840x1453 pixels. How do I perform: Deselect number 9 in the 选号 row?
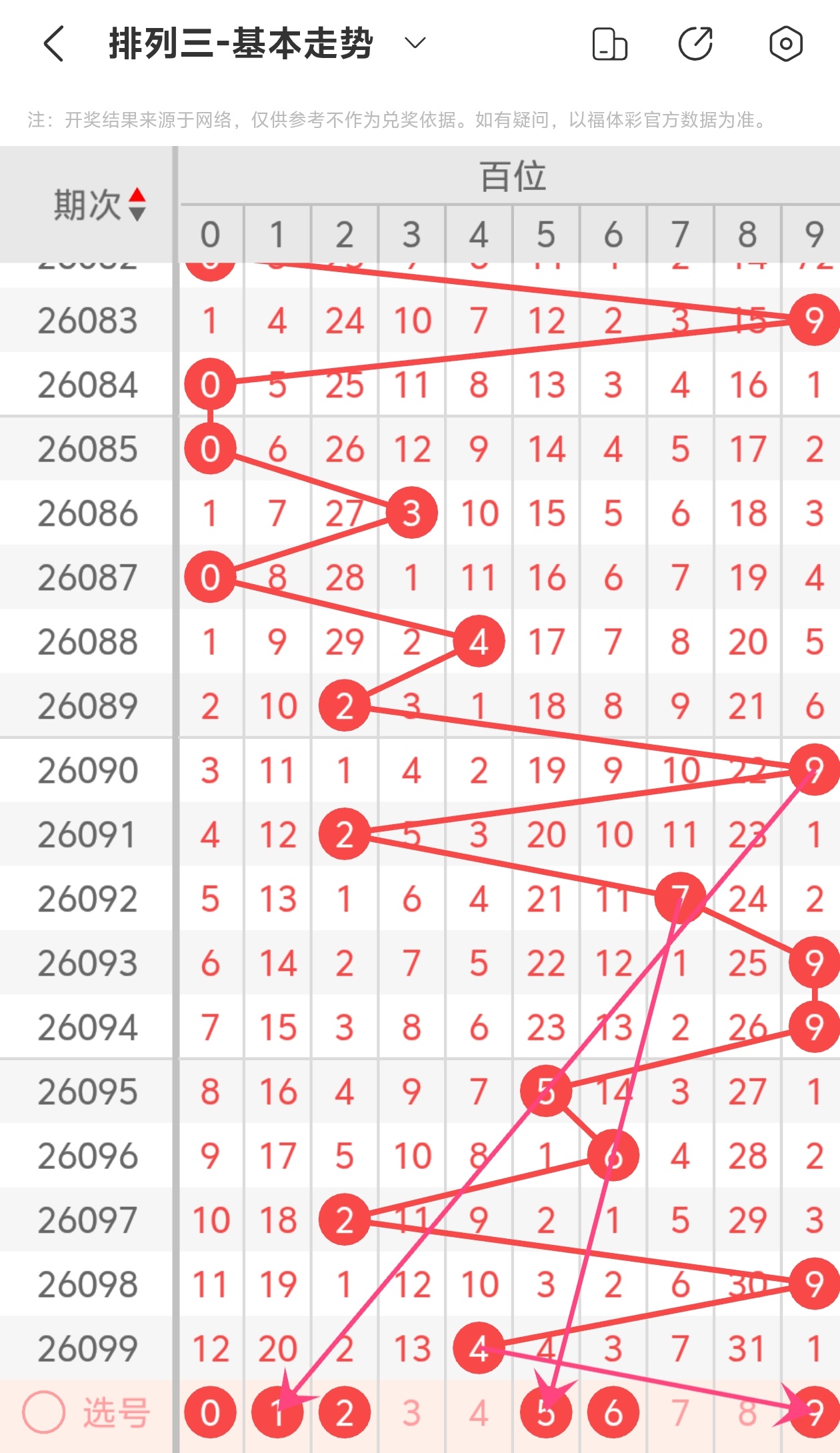point(814,1412)
